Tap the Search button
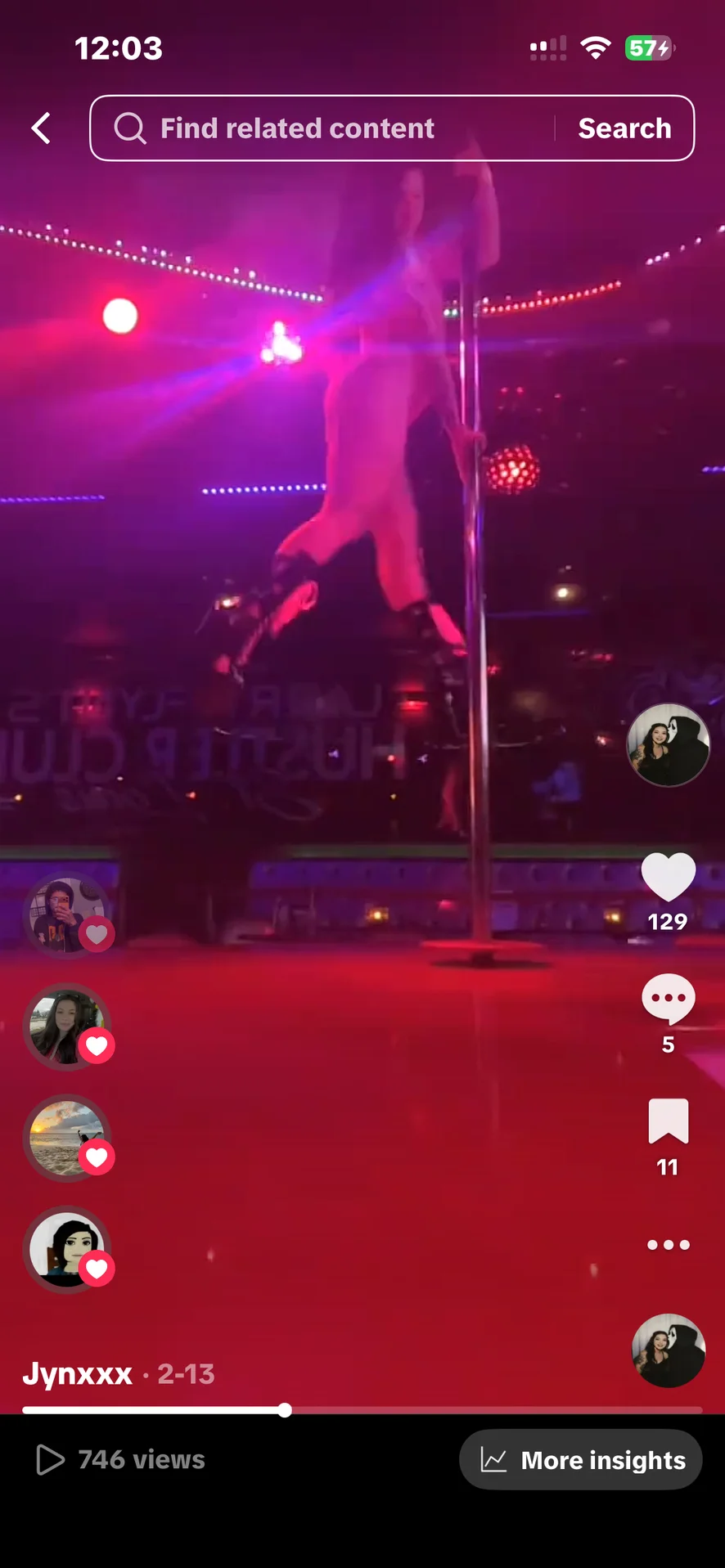725x1568 pixels. tap(624, 128)
